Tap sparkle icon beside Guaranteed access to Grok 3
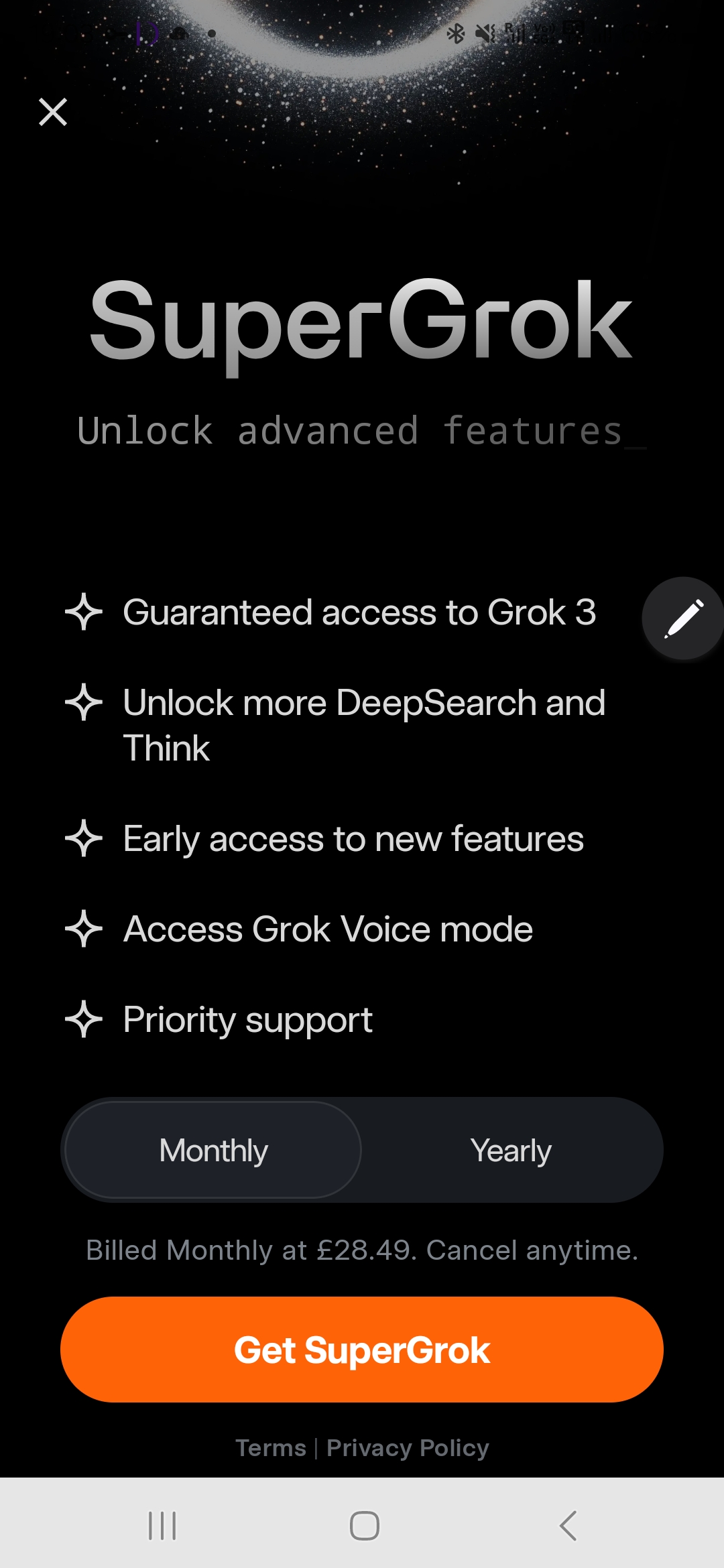724x1568 pixels. click(x=83, y=612)
